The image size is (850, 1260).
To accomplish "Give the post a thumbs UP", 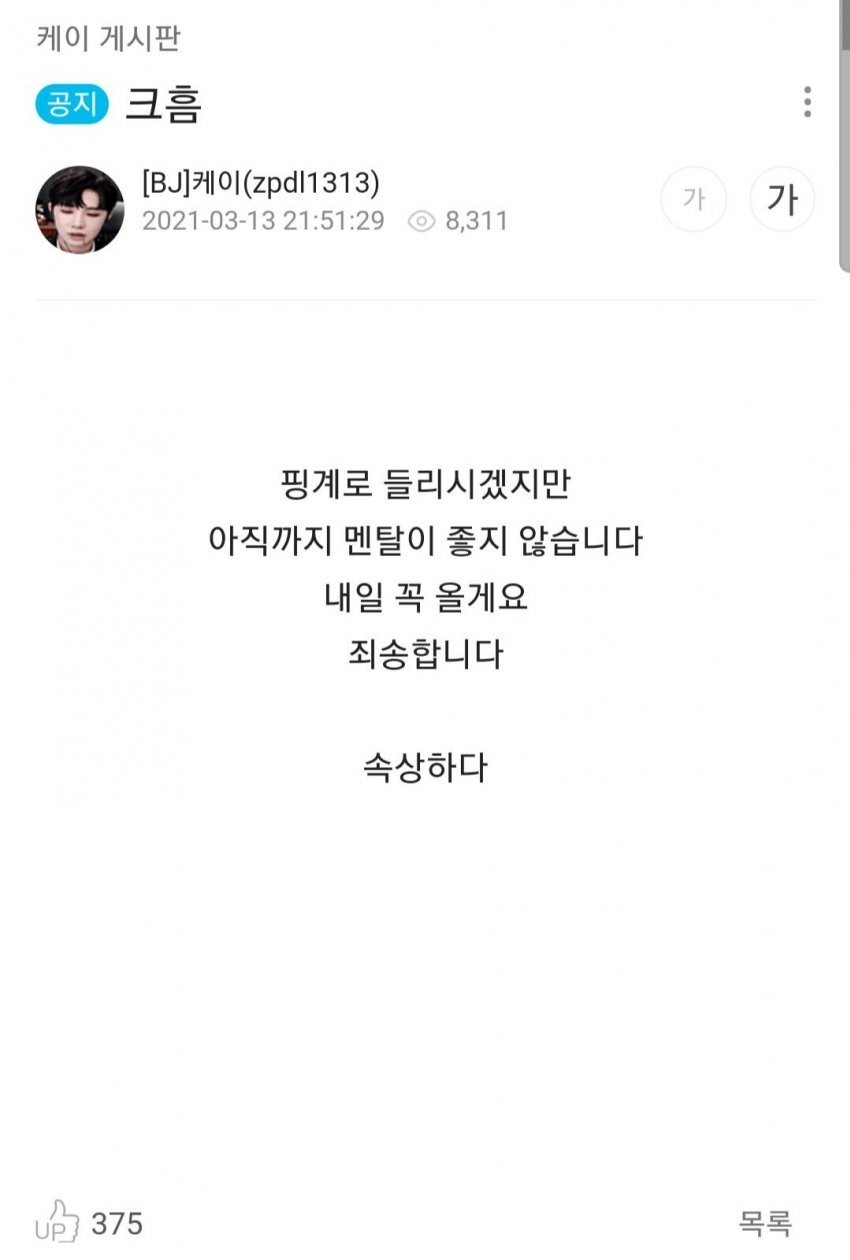I will pyautogui.click(x=58, y=1221).
